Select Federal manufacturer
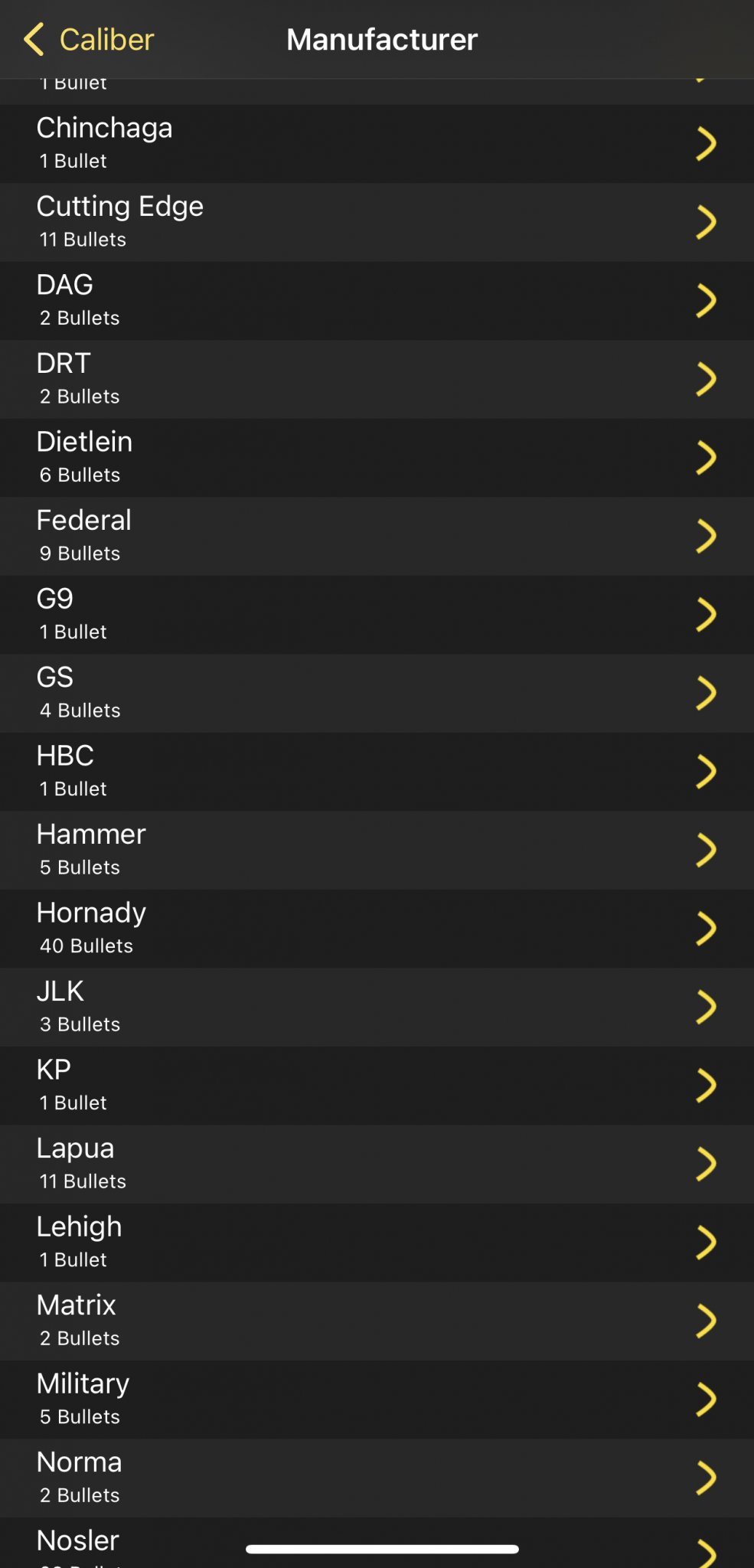 click(377, 536)
